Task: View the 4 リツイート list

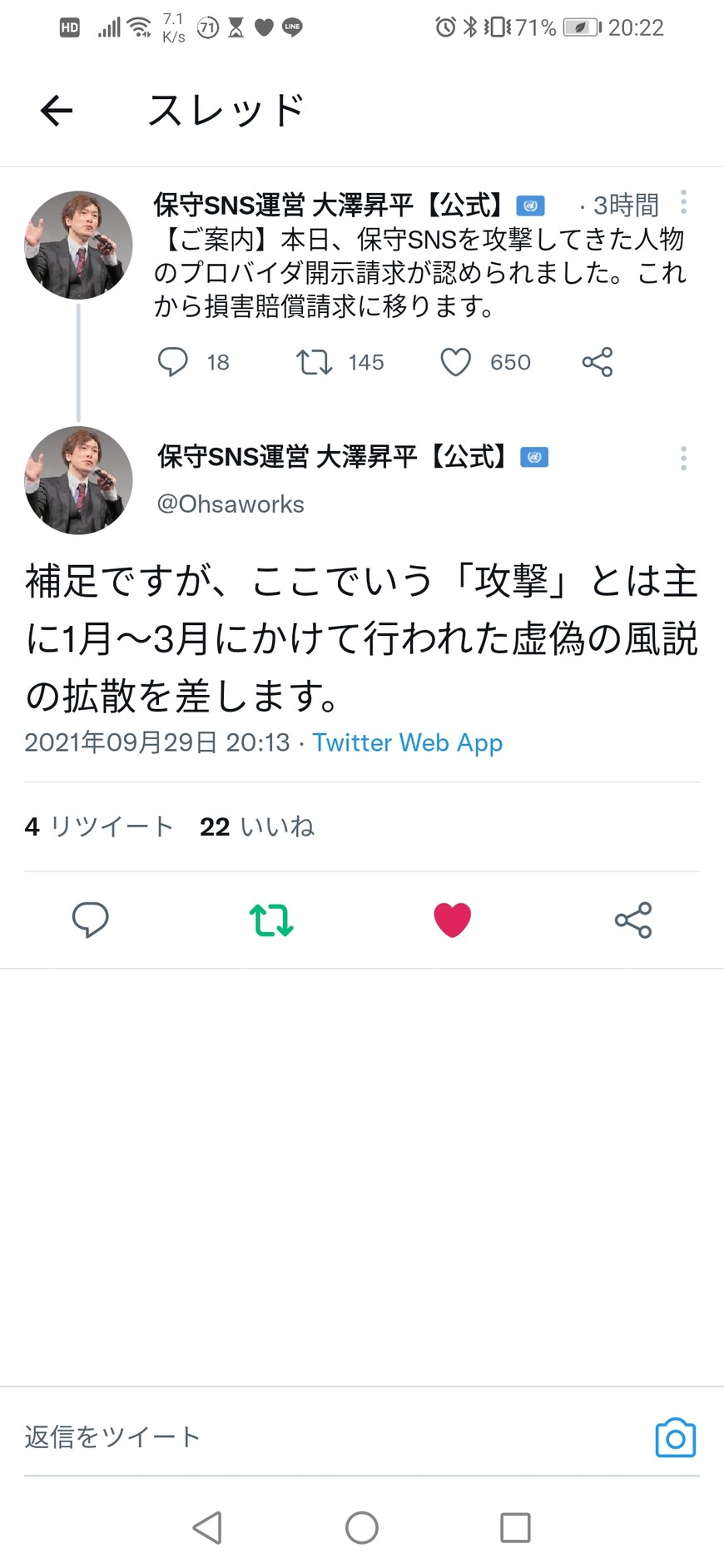Action: pyautogui.click(x=99, y=826)
